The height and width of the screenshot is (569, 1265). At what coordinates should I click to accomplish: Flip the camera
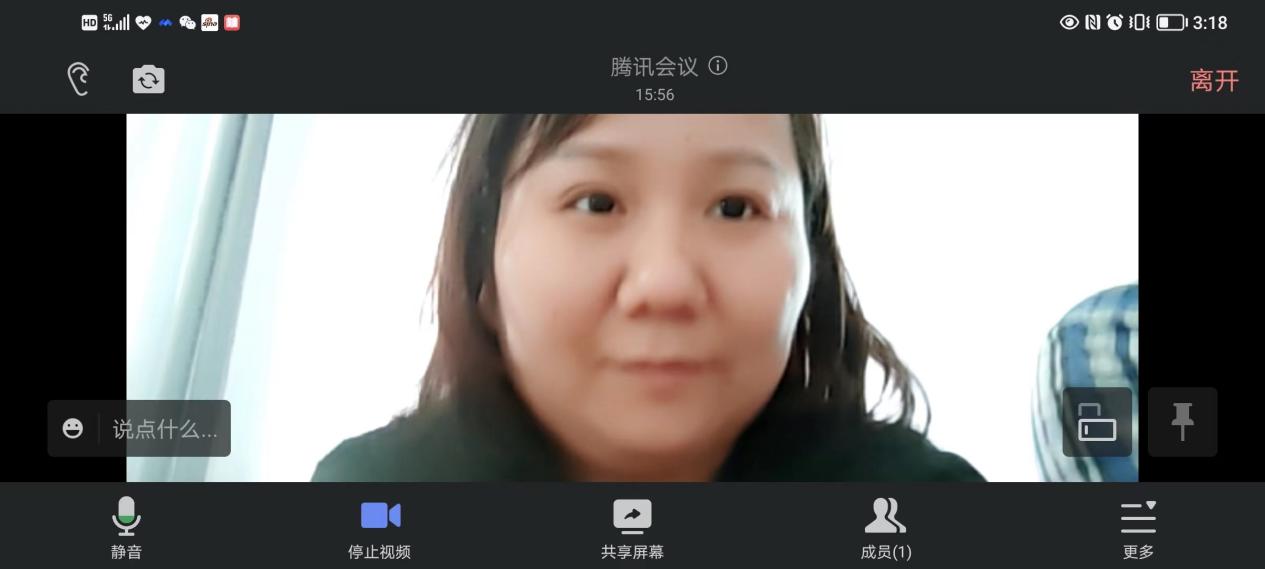click(x=148, y=79)
